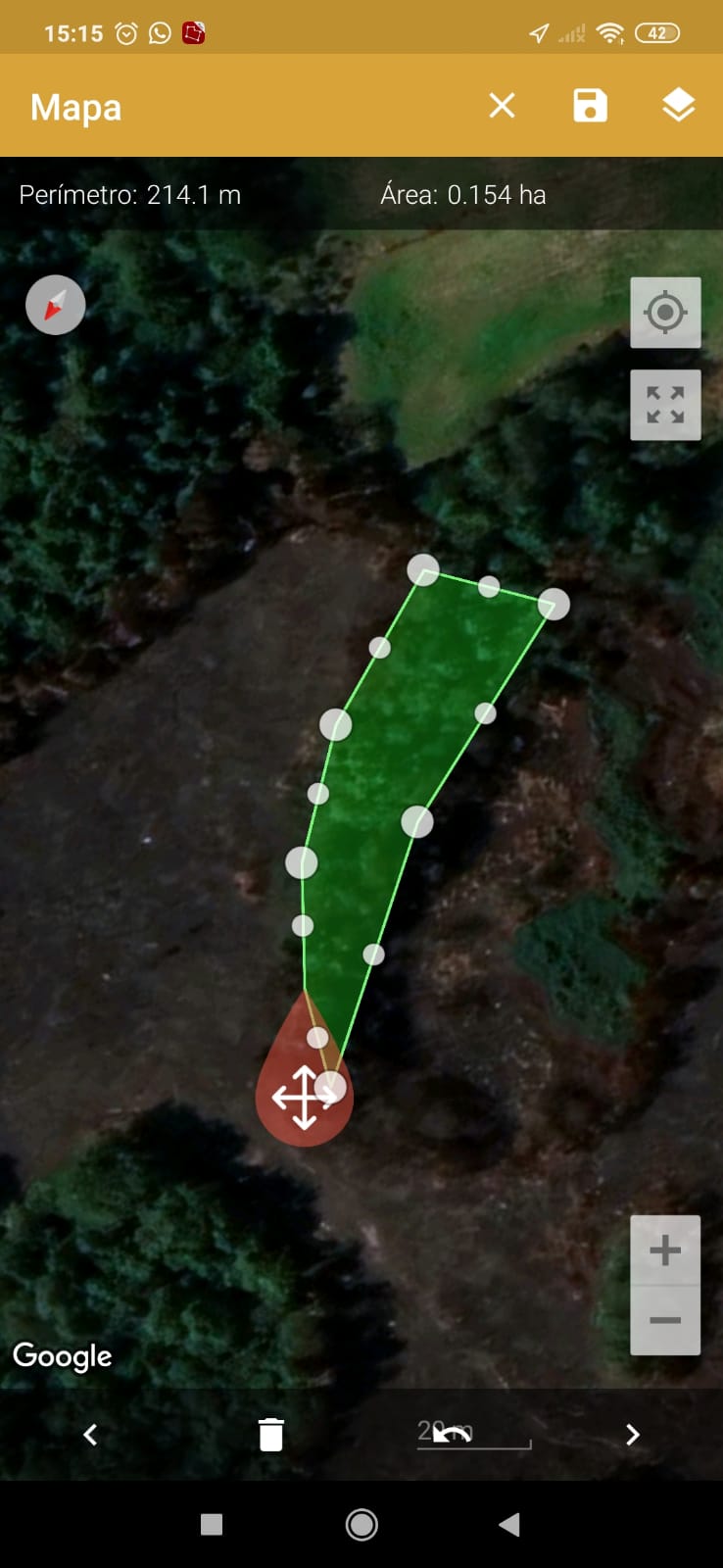Screen dimensions: 723x1568
Task: Tap the Android home button
Action: (361, 1524)
